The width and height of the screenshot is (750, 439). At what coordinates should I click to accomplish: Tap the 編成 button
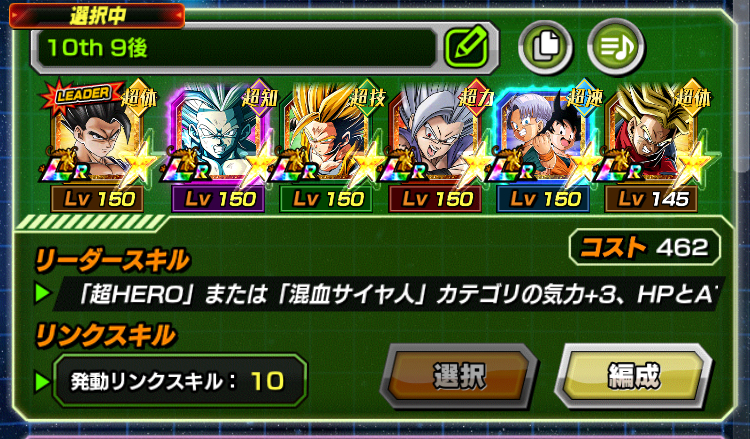click(x=634, y=377)
